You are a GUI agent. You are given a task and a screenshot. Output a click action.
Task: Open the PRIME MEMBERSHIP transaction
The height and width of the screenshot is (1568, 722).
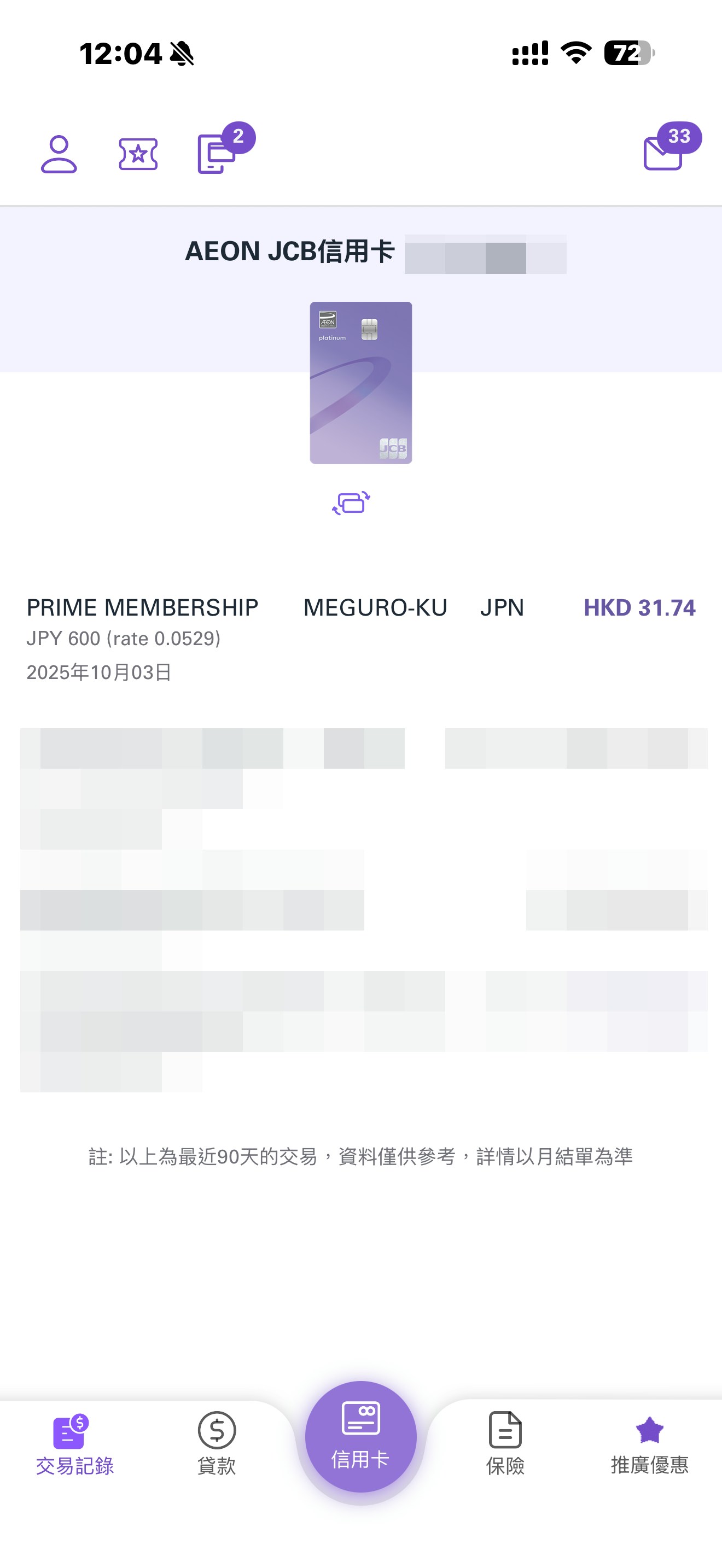coord(360,638)
